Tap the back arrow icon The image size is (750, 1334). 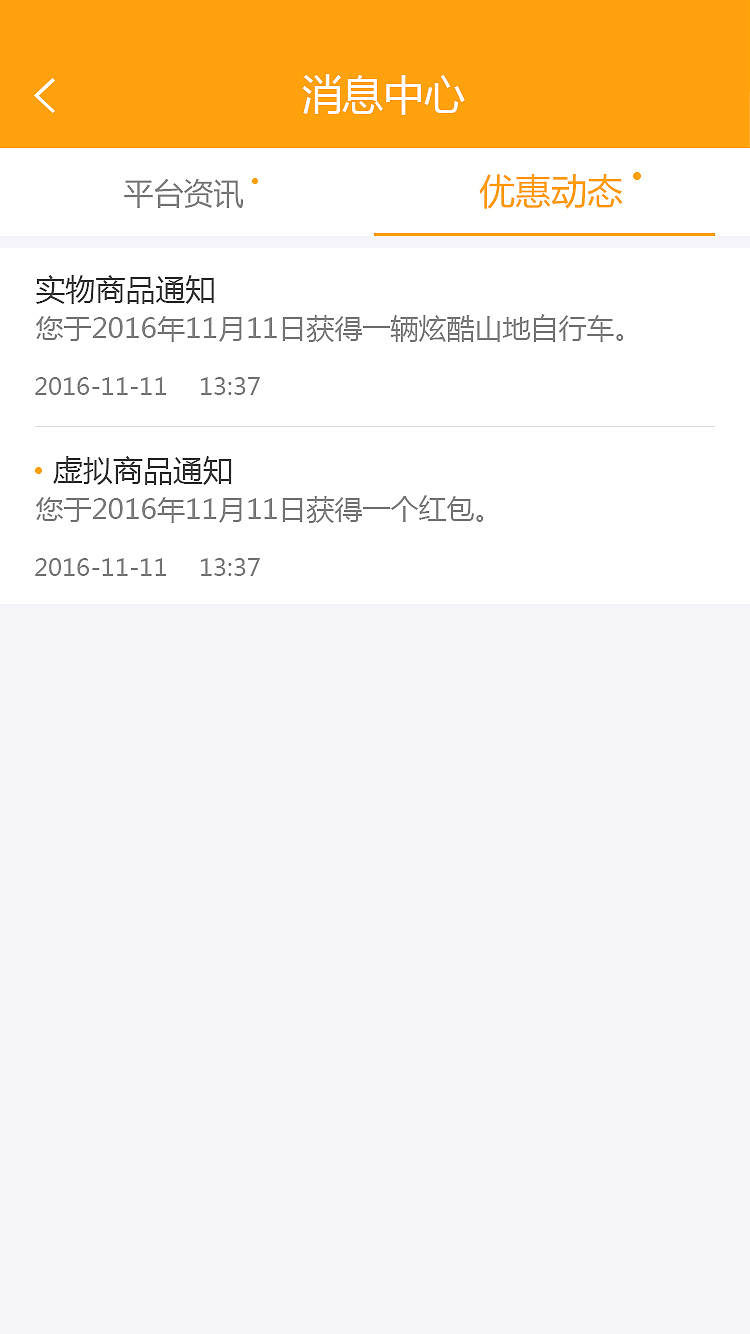[x=44, y=95]
